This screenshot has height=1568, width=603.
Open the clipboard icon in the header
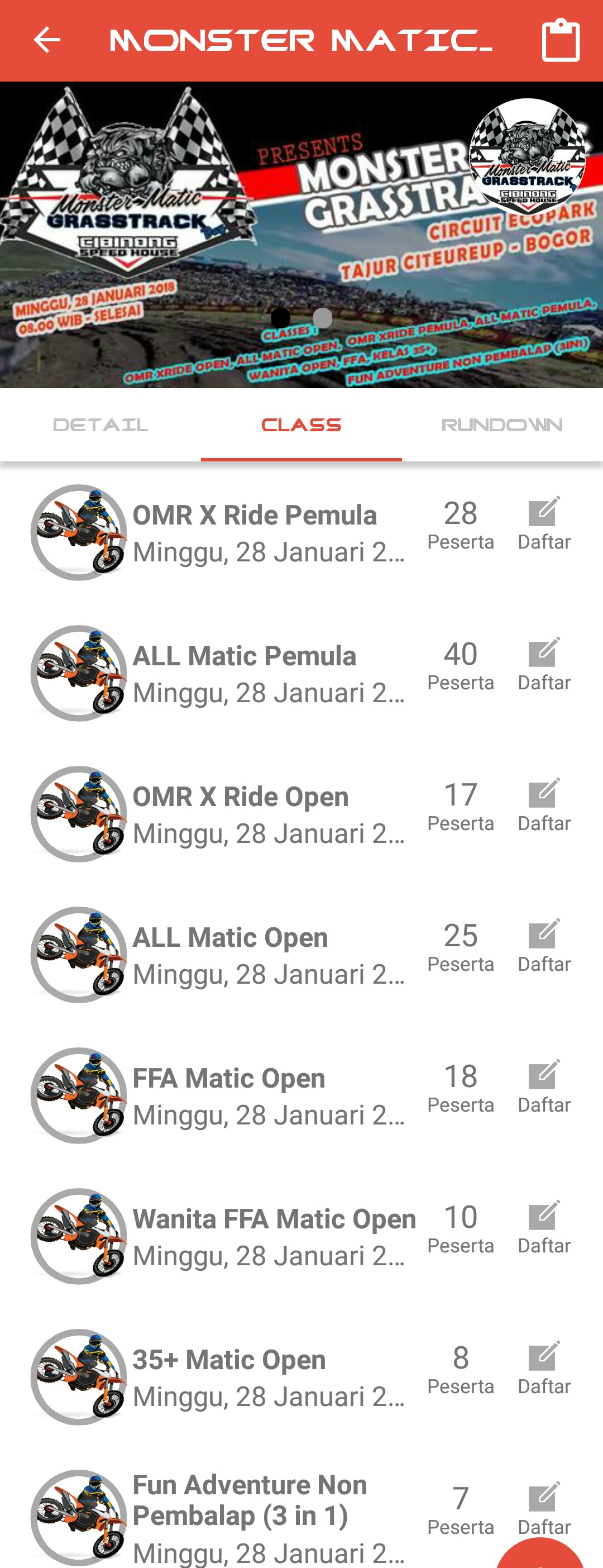coord(561,41)
